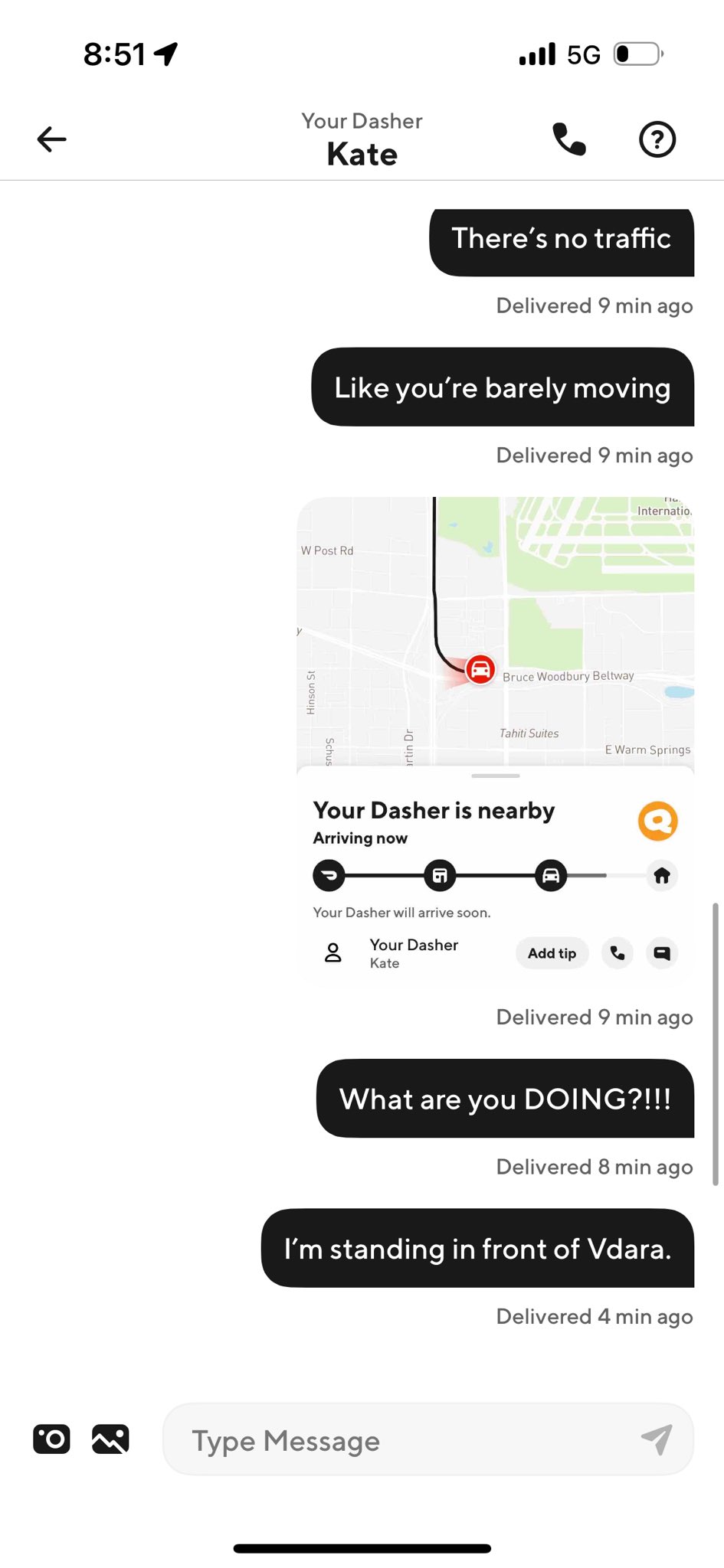Open the help question mark

tap(657, 139)
